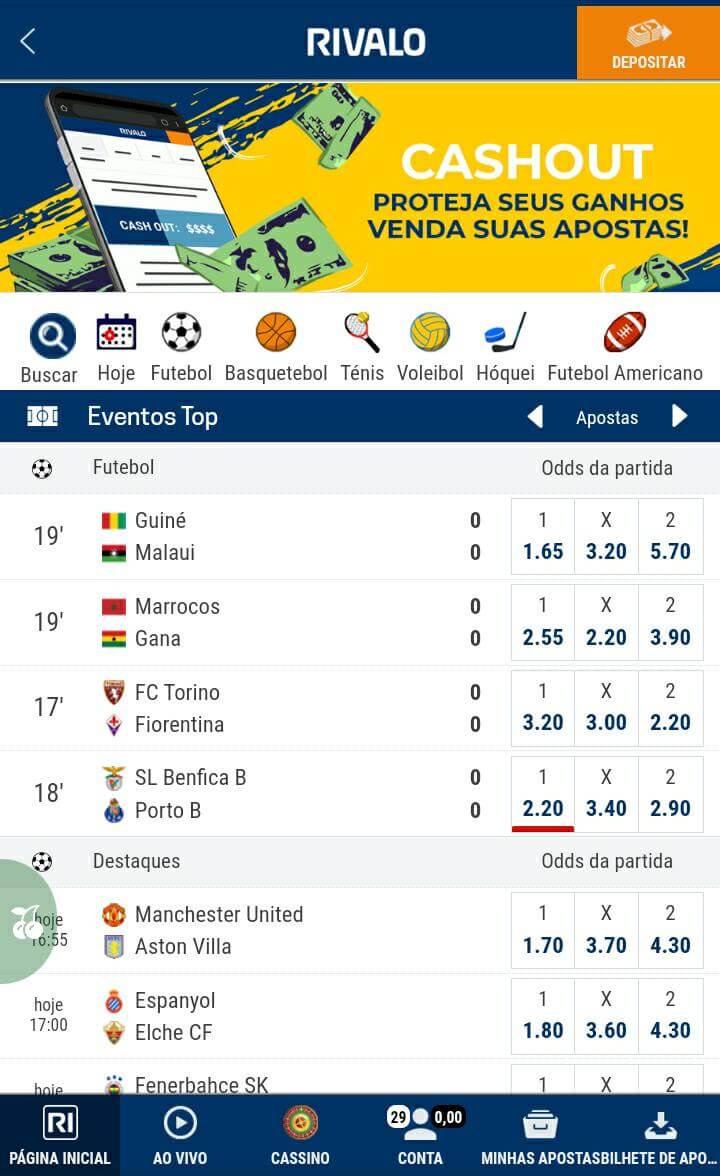
Task: Open the SL Benfica B vs Porto B match
Action: (255, 794)
